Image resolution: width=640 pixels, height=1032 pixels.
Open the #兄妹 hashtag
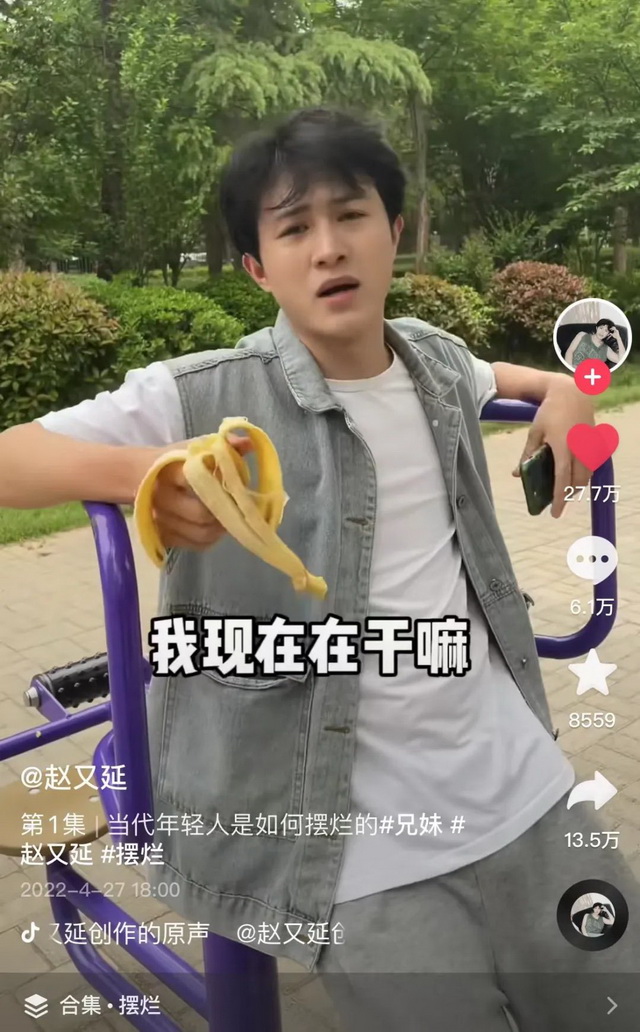pyautogui.click(x=413, y=825)
